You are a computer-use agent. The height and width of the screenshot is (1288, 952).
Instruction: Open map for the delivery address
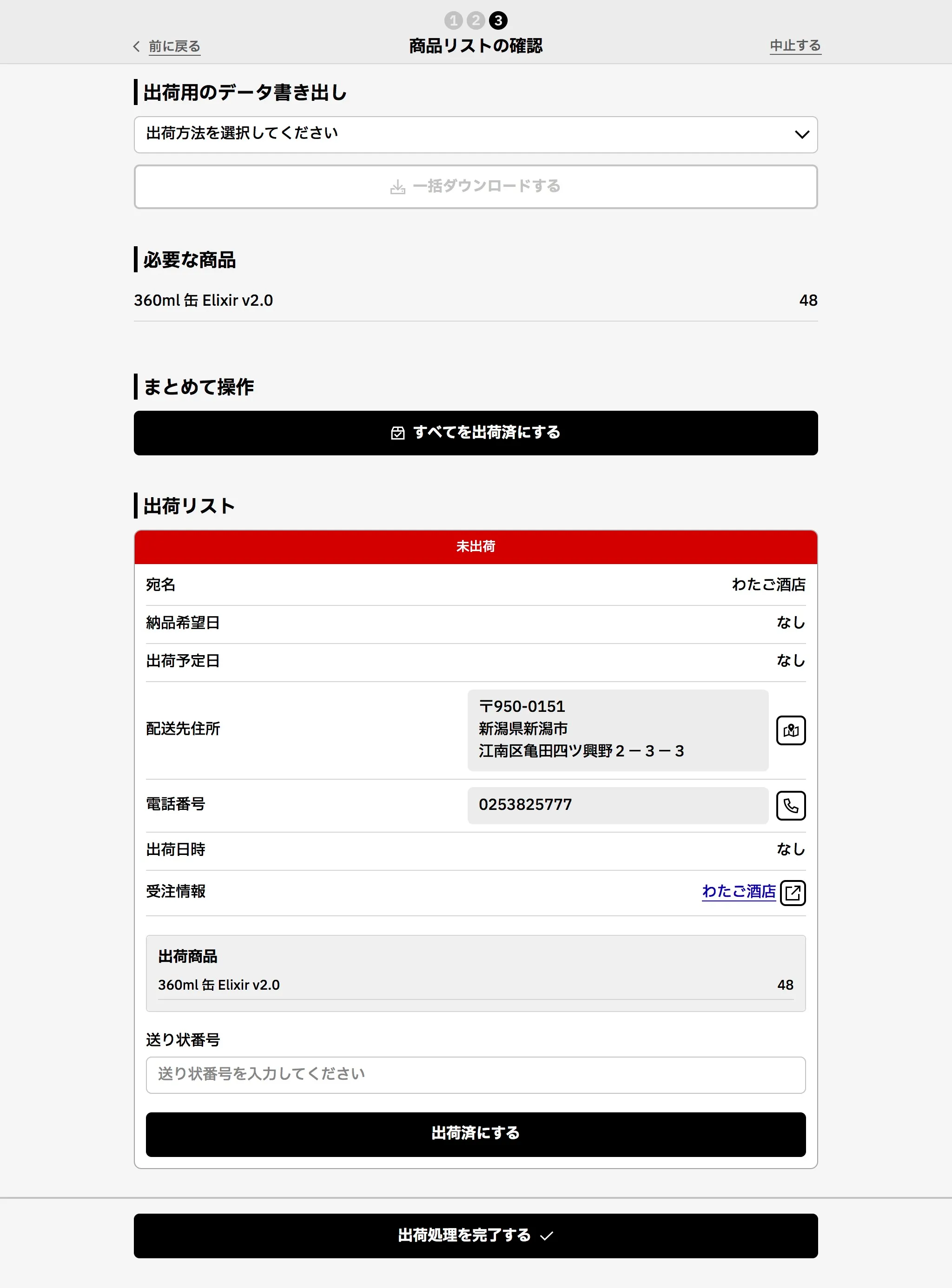pos(791,730)
